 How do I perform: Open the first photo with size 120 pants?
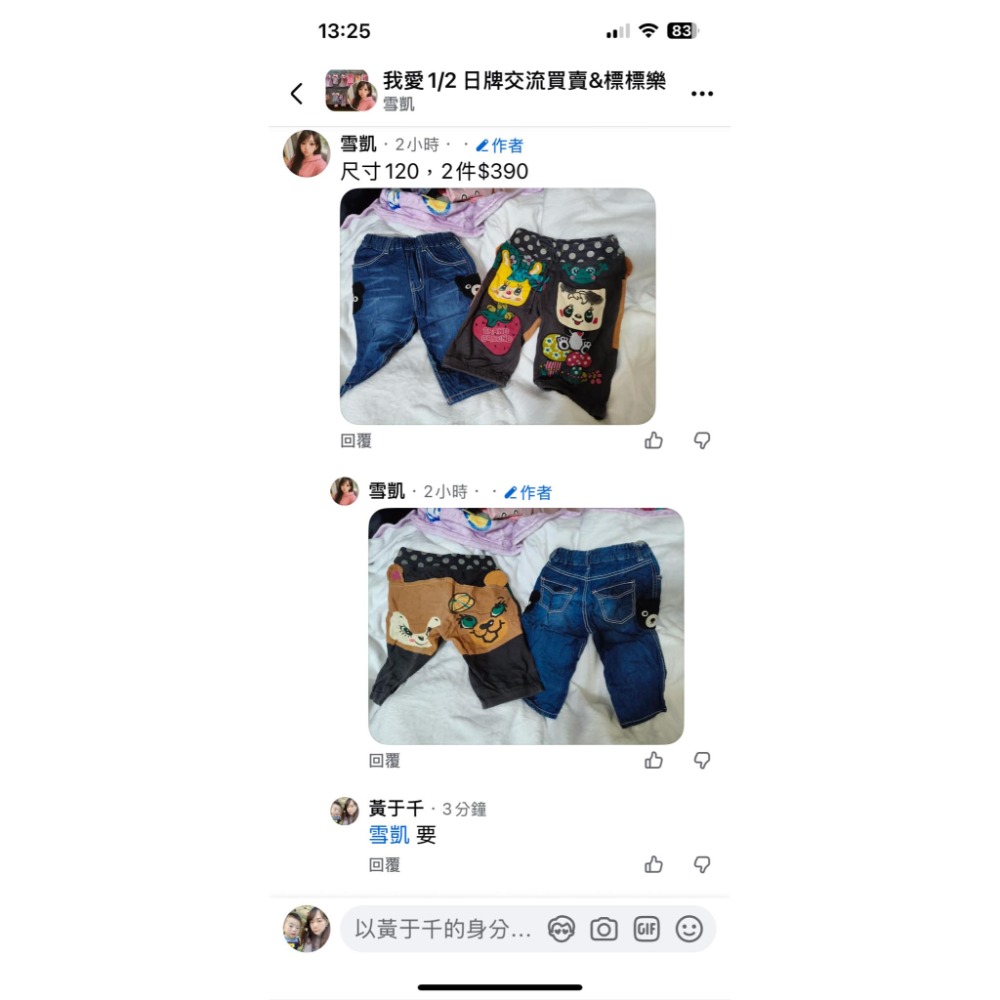pyautogui.click(x=497, y=306)
